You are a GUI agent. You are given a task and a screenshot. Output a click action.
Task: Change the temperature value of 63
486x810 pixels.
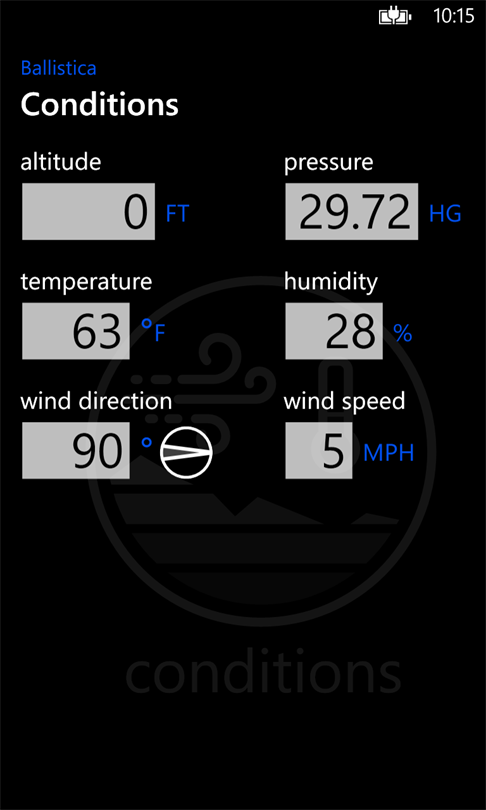76,331
